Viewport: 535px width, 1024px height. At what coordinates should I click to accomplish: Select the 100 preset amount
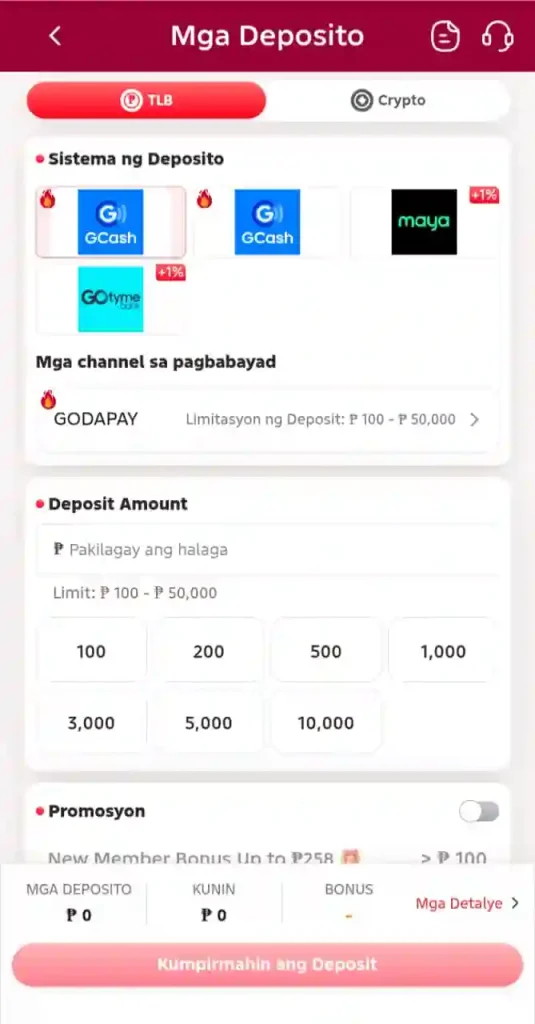pyautogui.click(x=91, y=652)
